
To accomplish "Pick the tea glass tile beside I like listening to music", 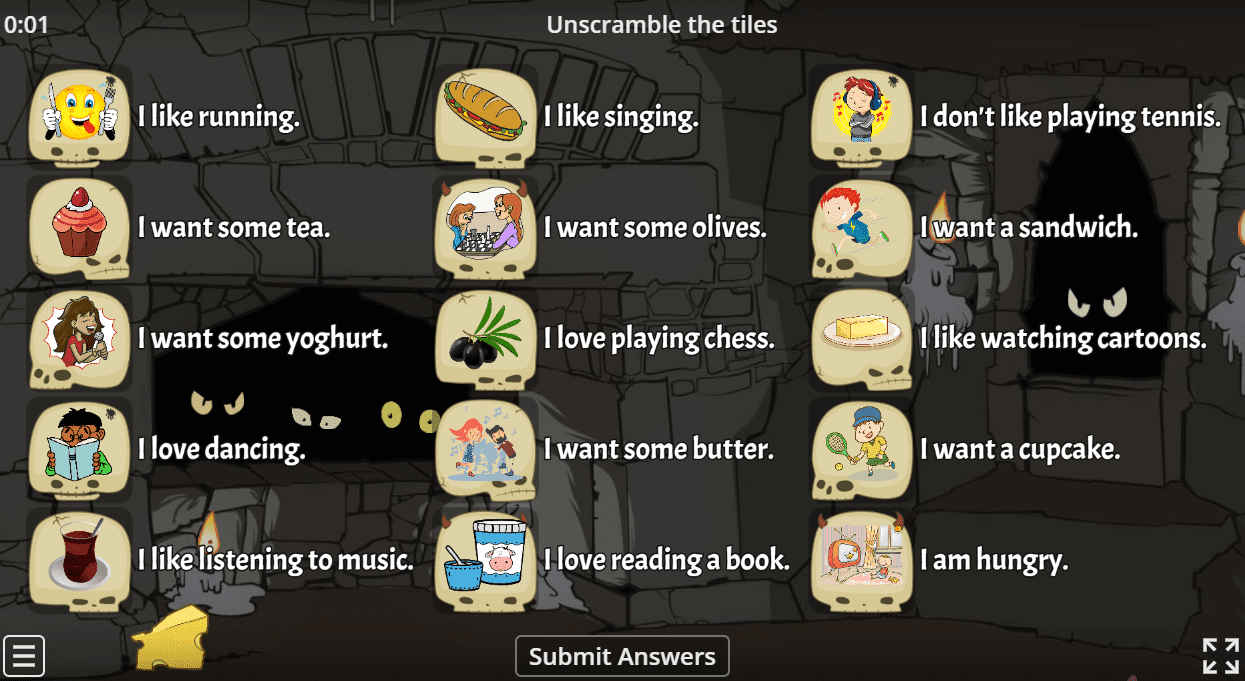I will [80, 559].
